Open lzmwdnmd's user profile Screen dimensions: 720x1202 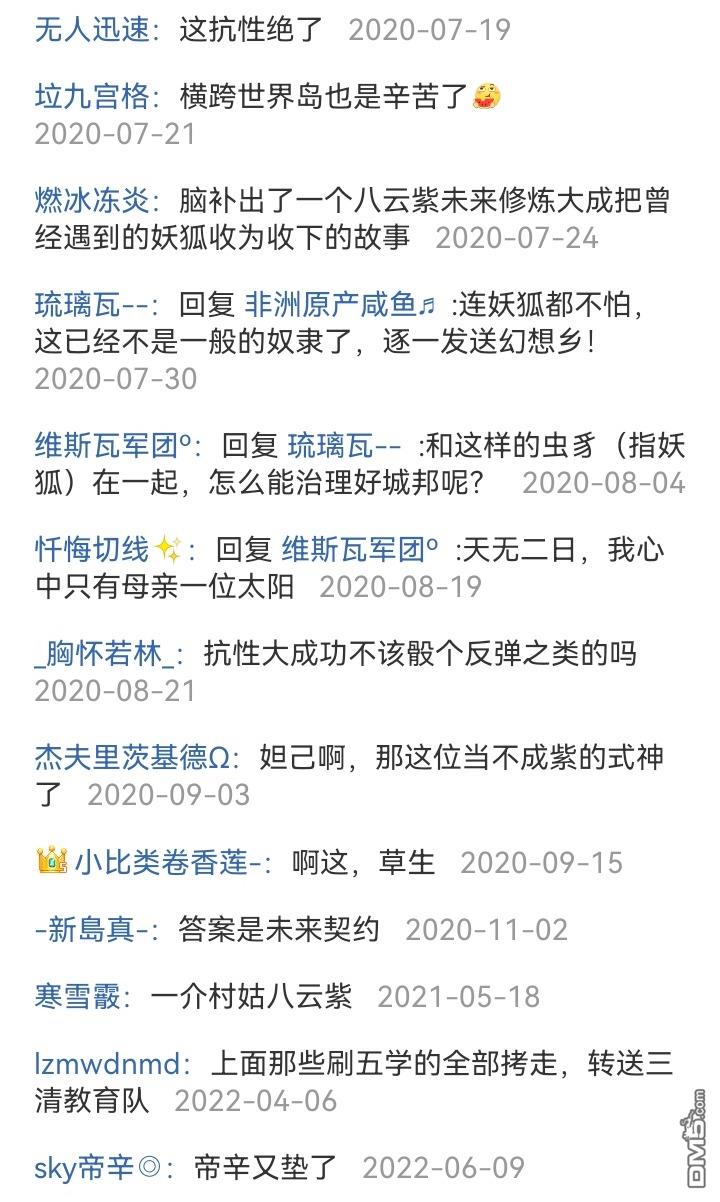click(x=110, y=1063)
